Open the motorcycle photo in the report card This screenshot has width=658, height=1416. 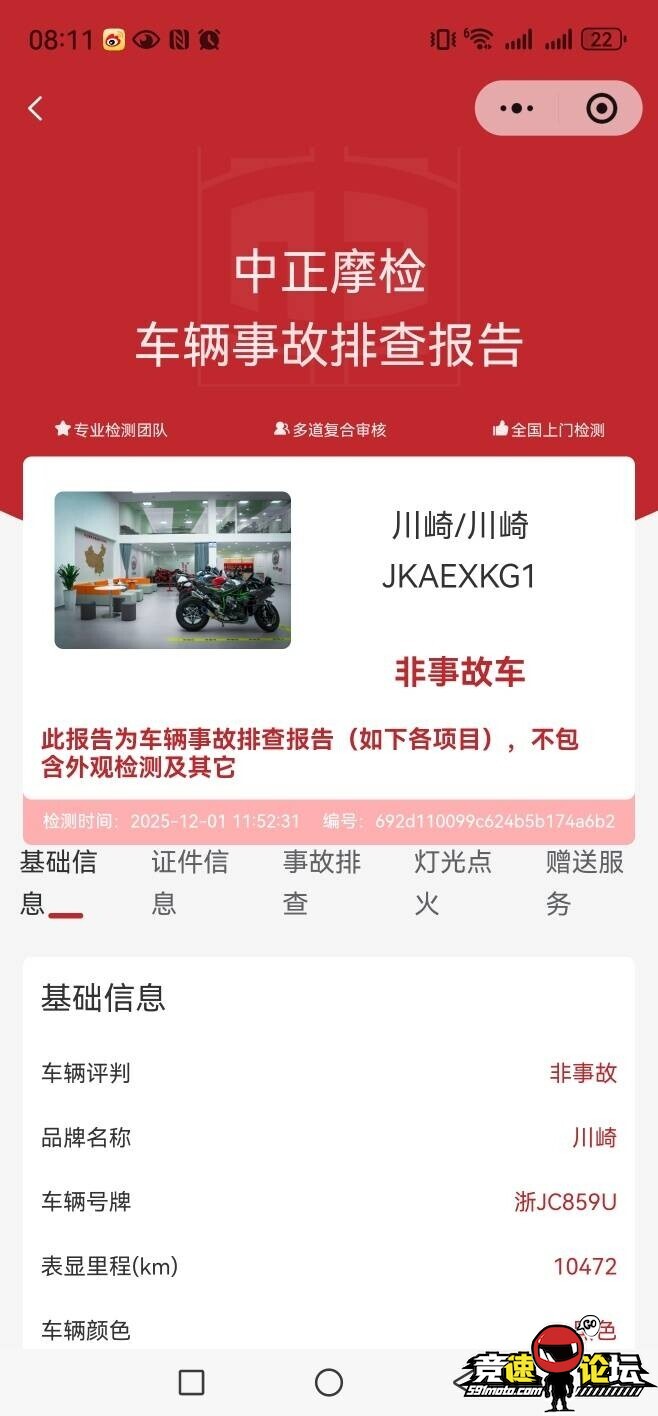coord(172,570)
